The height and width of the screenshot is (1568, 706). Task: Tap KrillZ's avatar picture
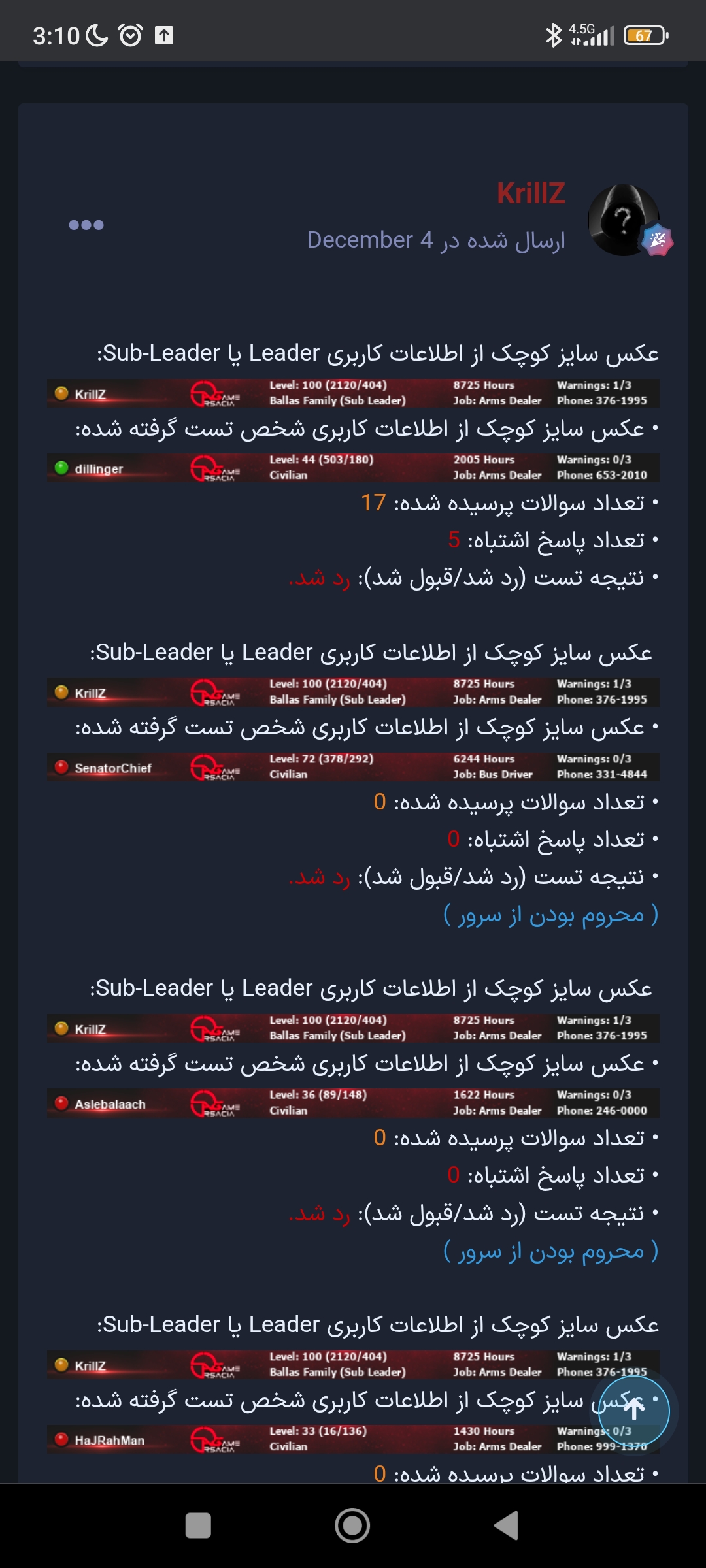[623, 220]
